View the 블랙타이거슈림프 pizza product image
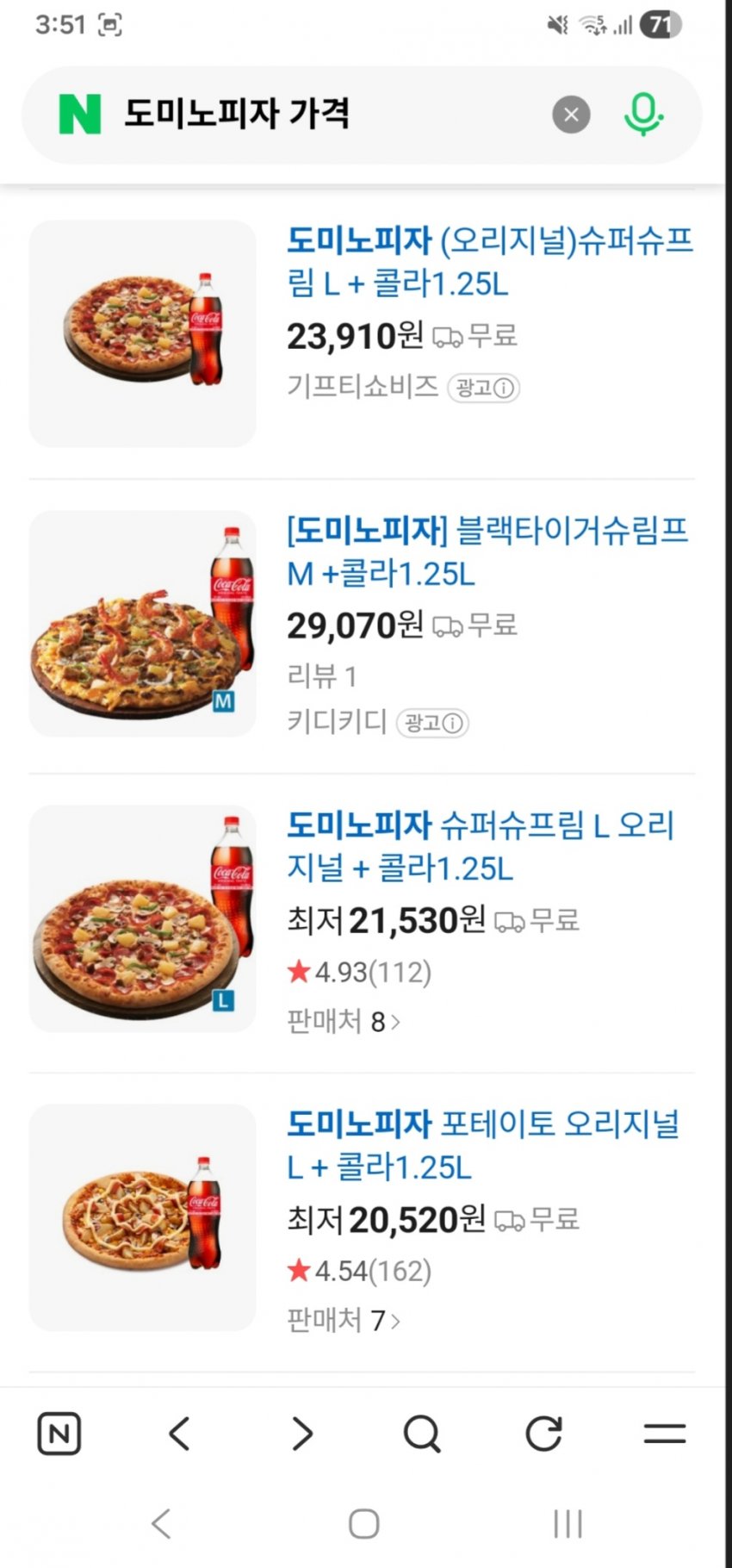The width and height of the screenshot is (732, 1568). 143,624
